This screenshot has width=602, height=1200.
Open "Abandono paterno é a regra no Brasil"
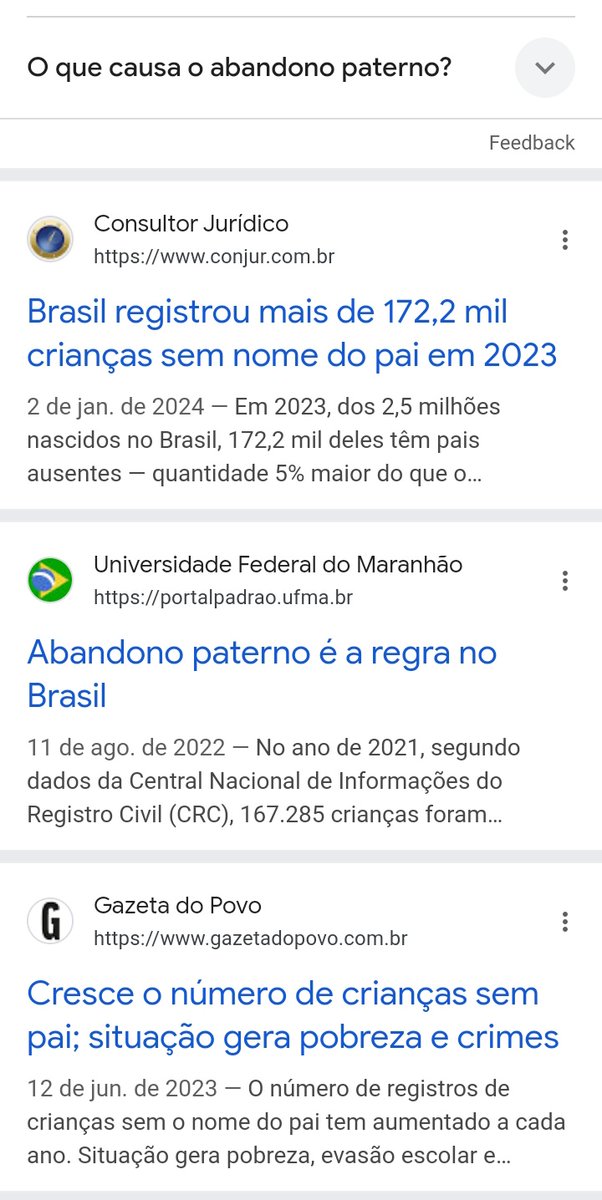[261, 674]
